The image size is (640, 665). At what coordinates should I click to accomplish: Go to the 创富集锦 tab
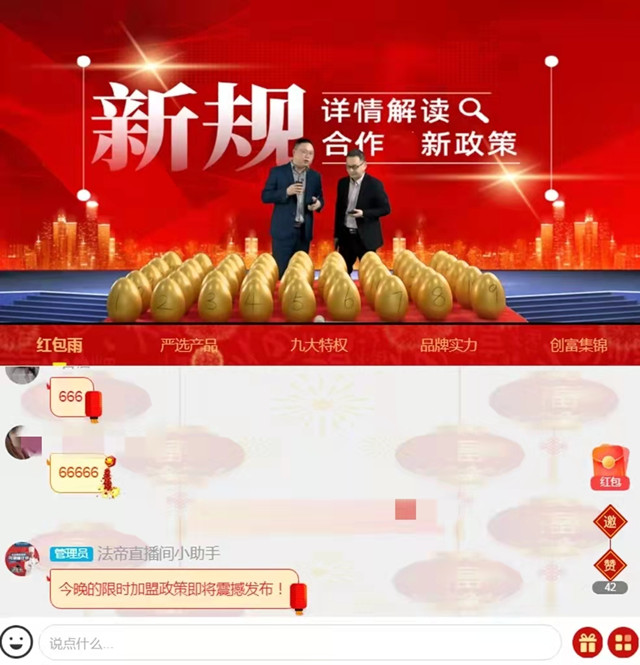pos(578,345)
